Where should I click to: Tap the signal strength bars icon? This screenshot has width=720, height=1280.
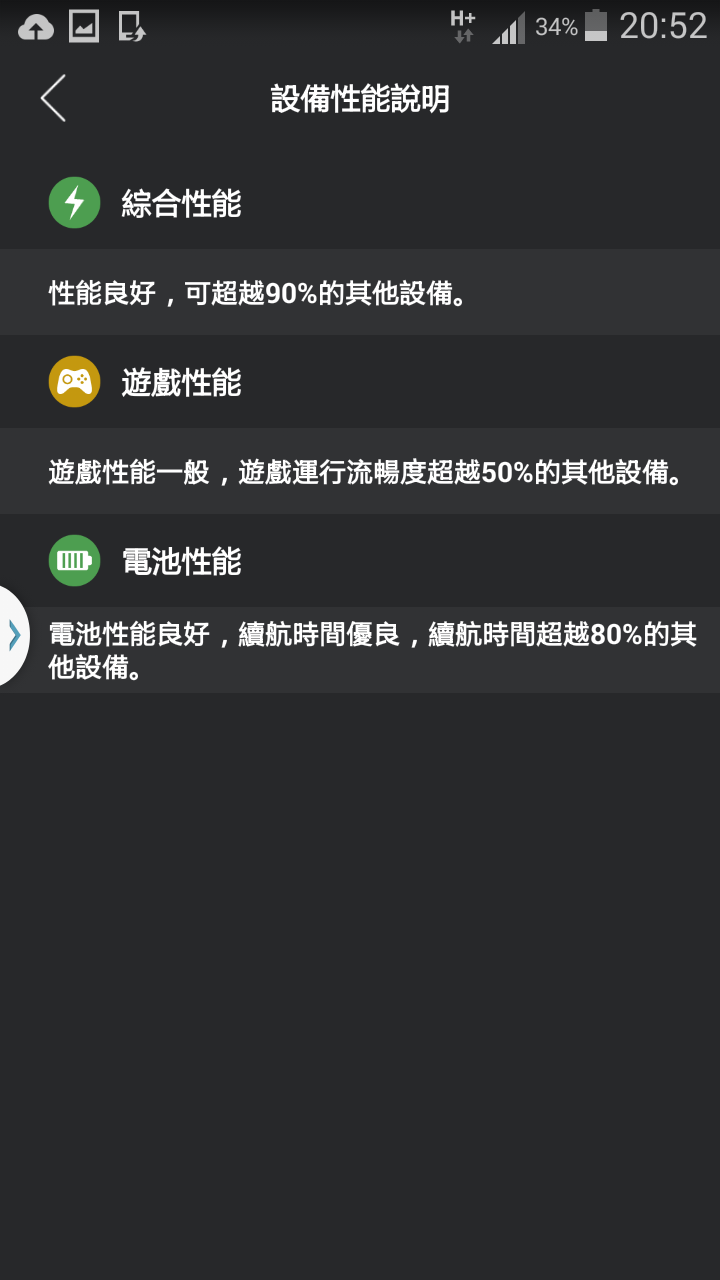pyautogui.click(x=507, y=27)
